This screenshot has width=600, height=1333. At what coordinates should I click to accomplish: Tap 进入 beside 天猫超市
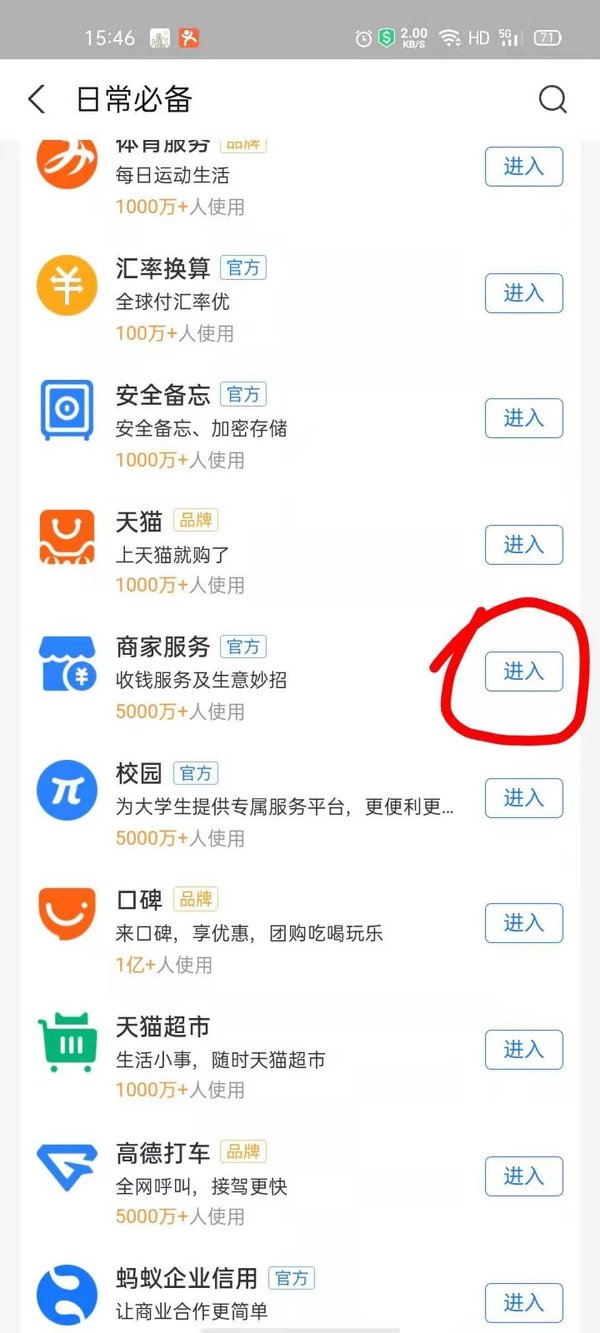pyautogui.click(x=523, y=1049)
